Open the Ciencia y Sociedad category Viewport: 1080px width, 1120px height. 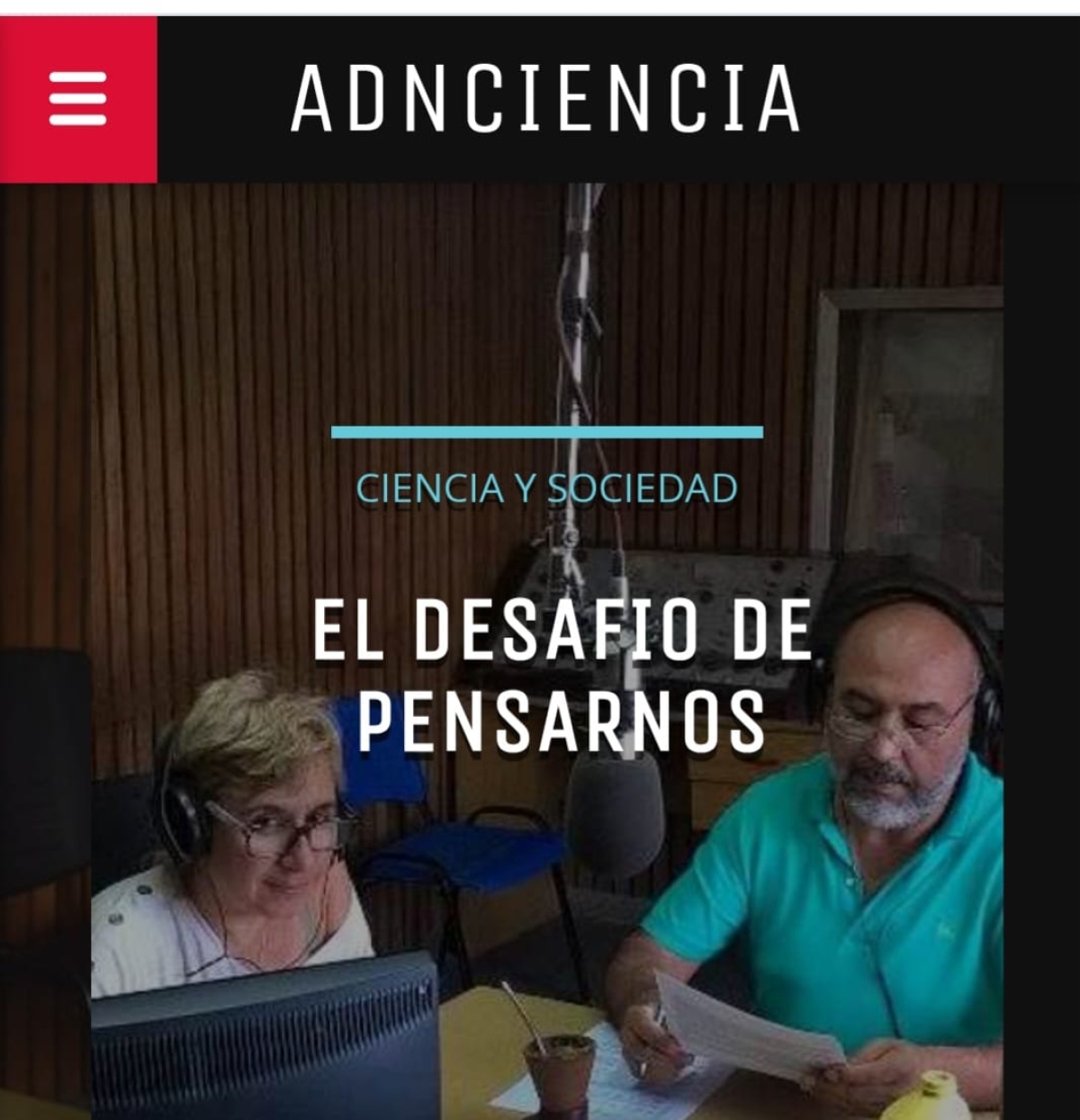tap(546, 488)
